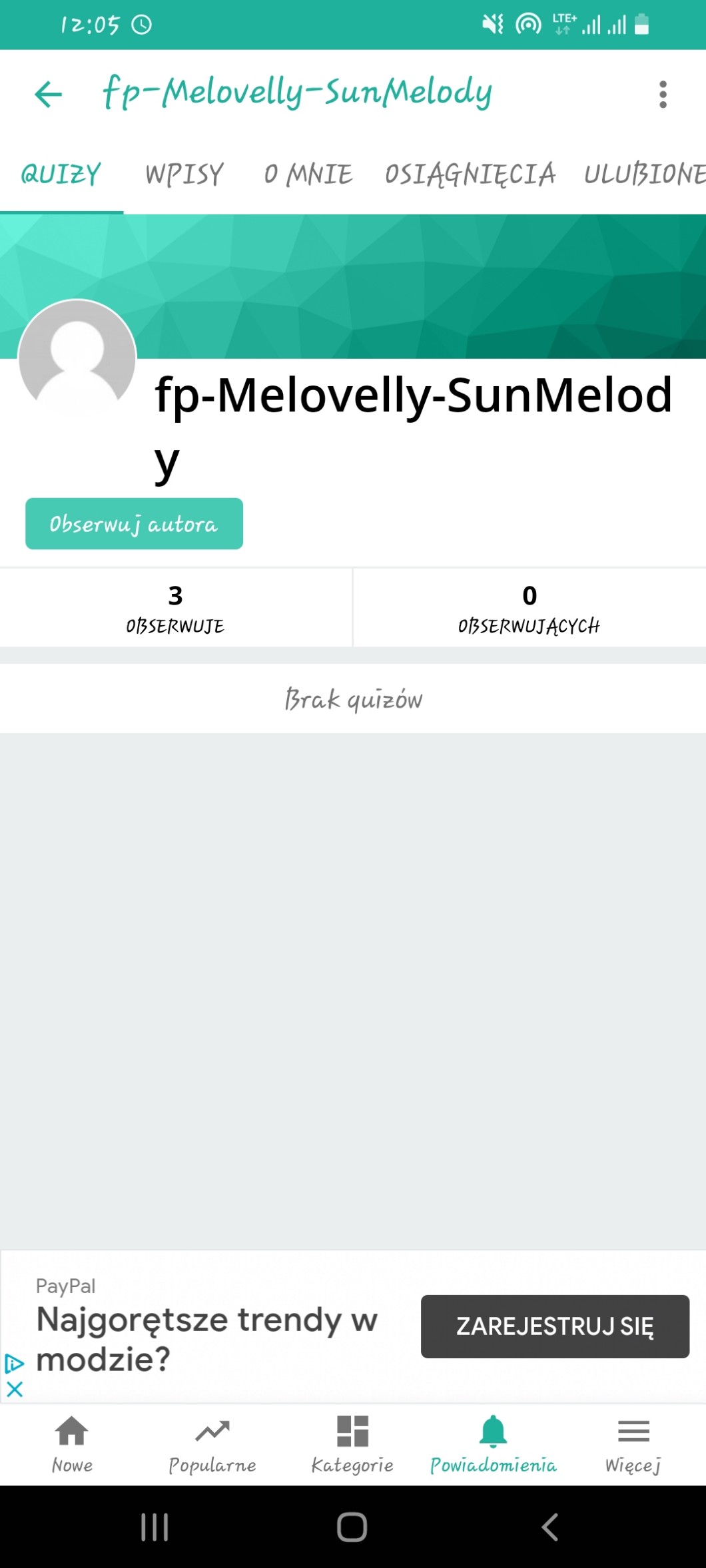Tap the system home button

(x=352, y=1527)
